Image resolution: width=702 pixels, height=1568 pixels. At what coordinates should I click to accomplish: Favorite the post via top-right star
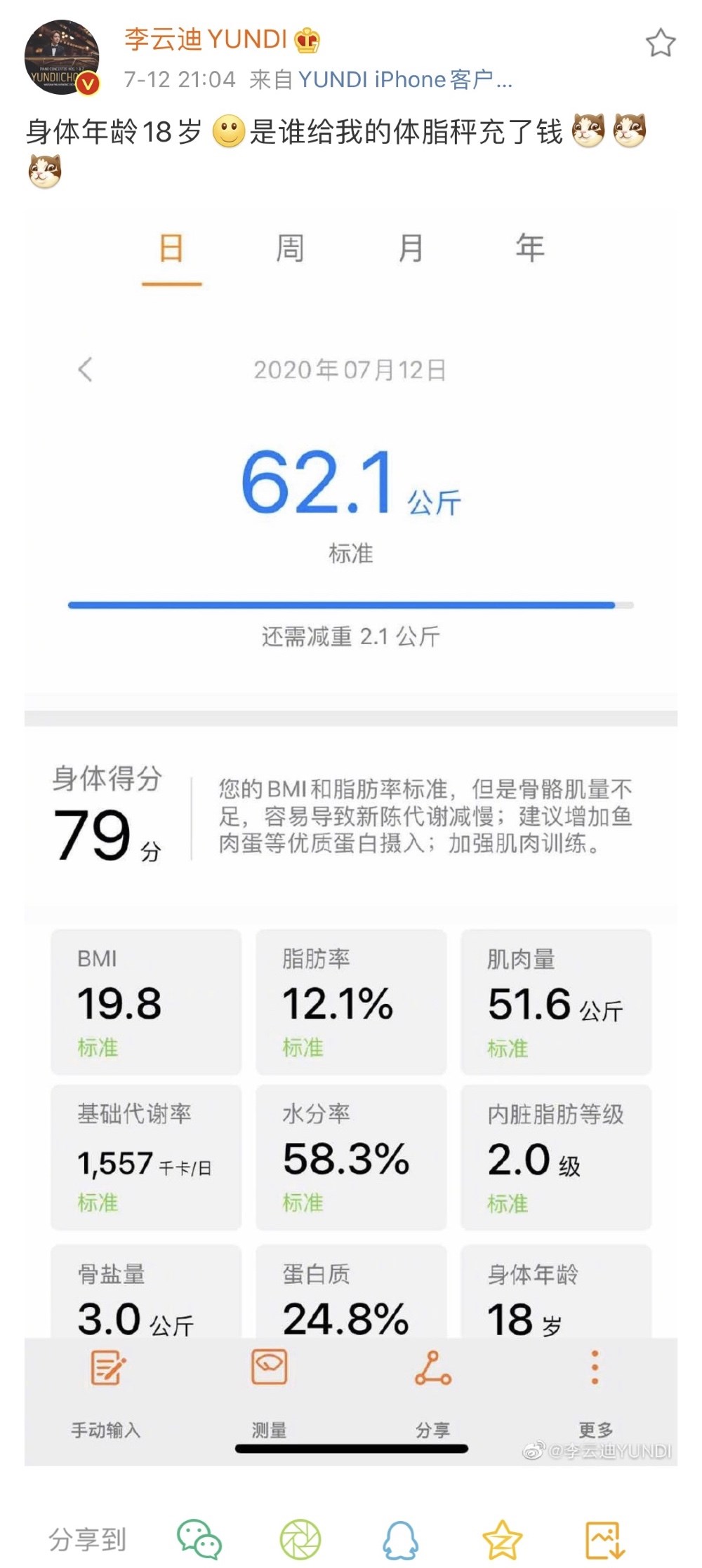coord(660,42)
